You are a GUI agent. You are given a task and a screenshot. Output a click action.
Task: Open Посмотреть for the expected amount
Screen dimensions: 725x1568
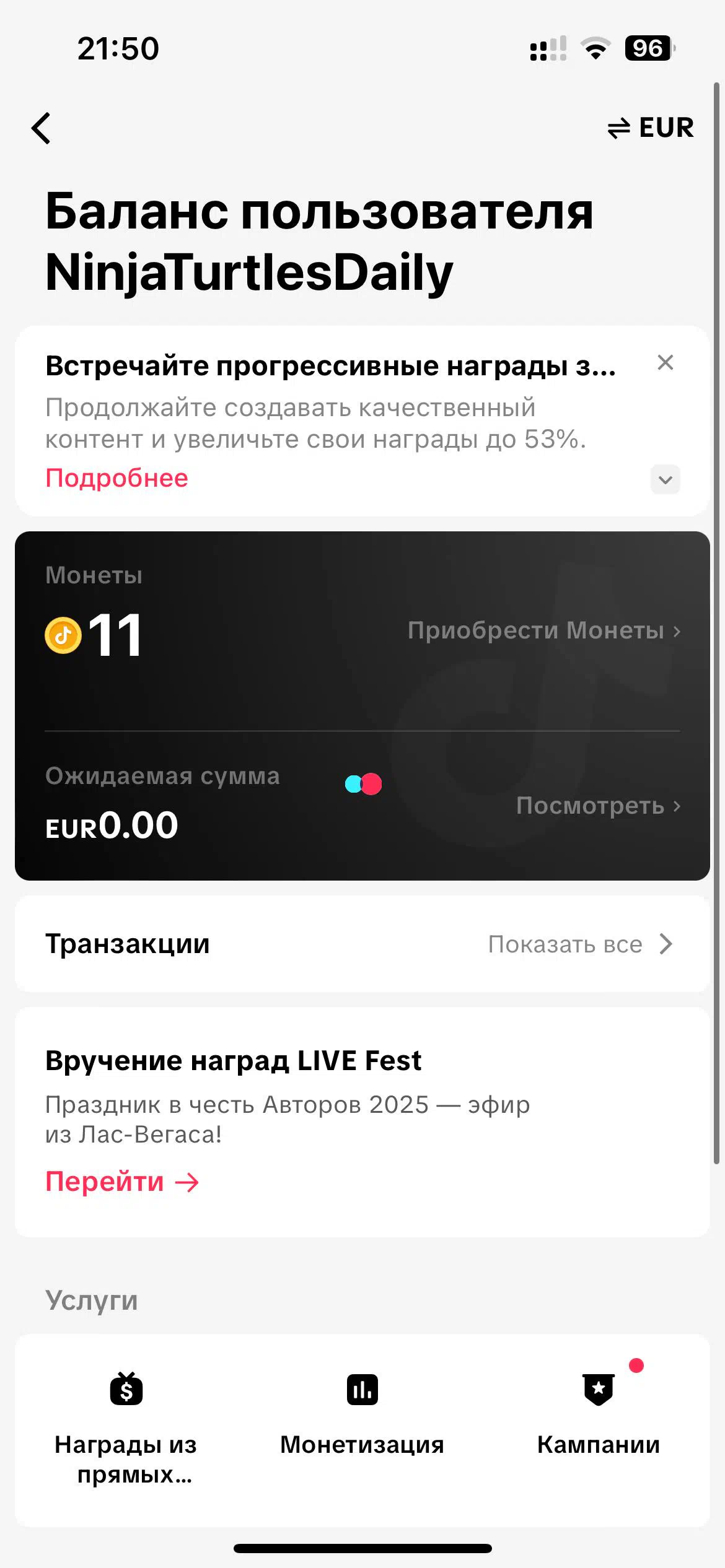pyautogui.click(x=598, y=806)
